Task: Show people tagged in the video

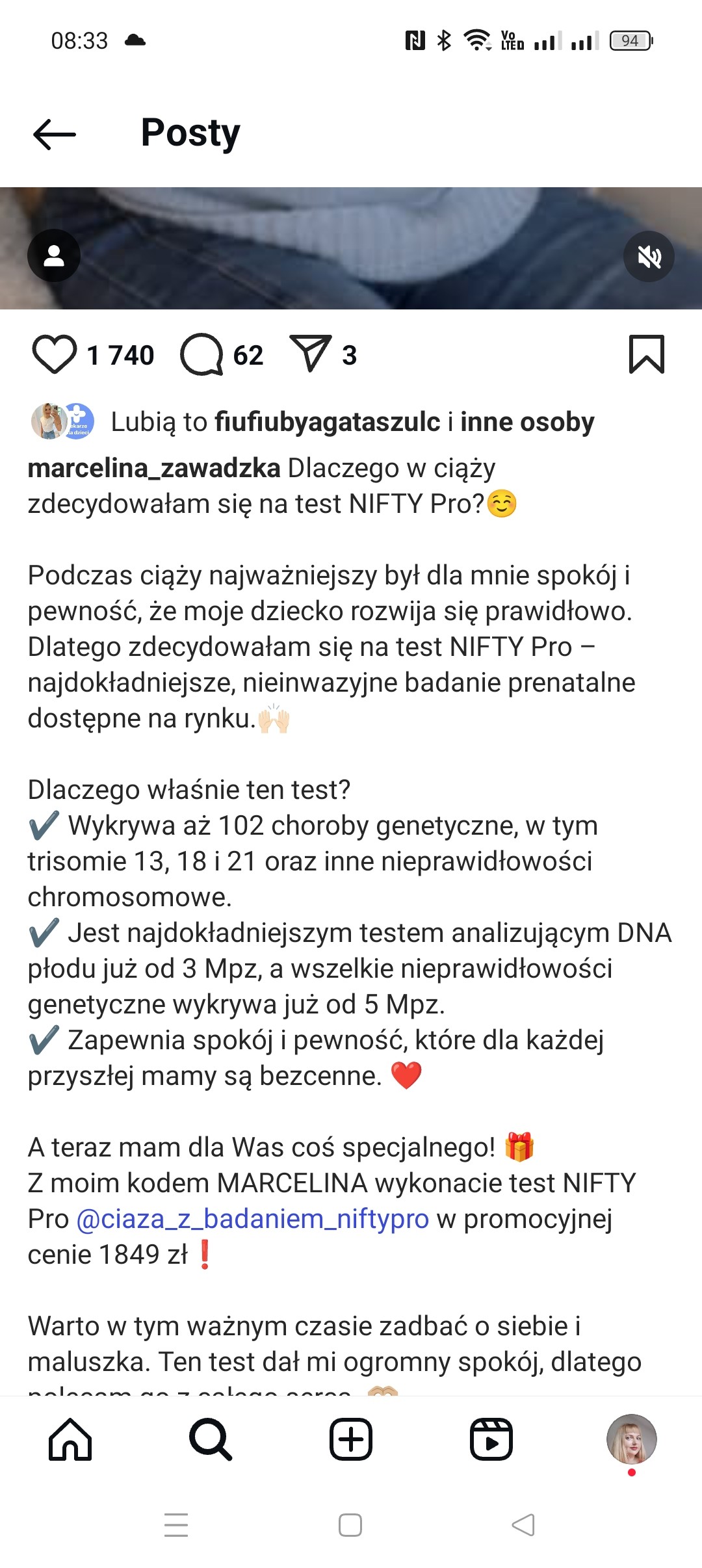Action: pos(54,255)
